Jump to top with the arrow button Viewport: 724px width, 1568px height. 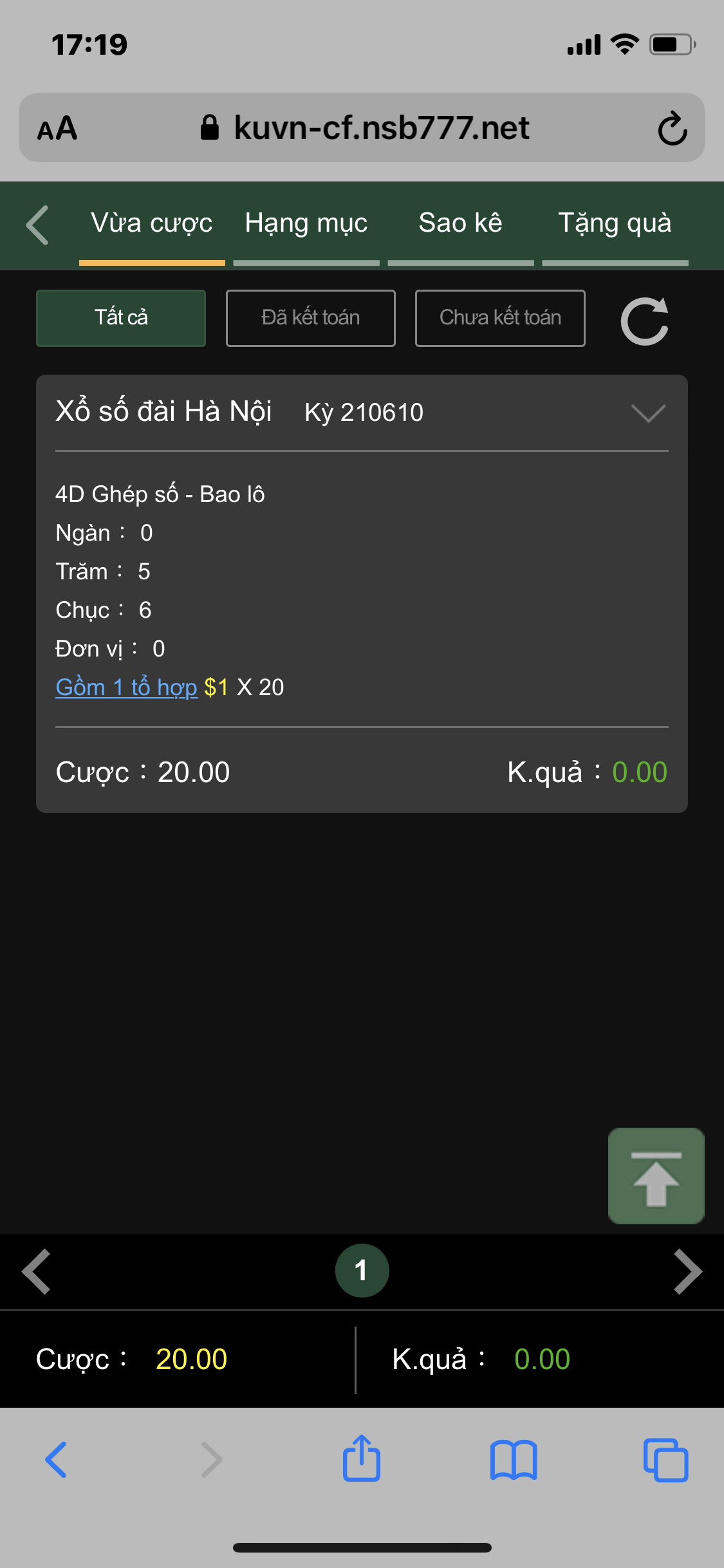click(x=656, y=1175)
